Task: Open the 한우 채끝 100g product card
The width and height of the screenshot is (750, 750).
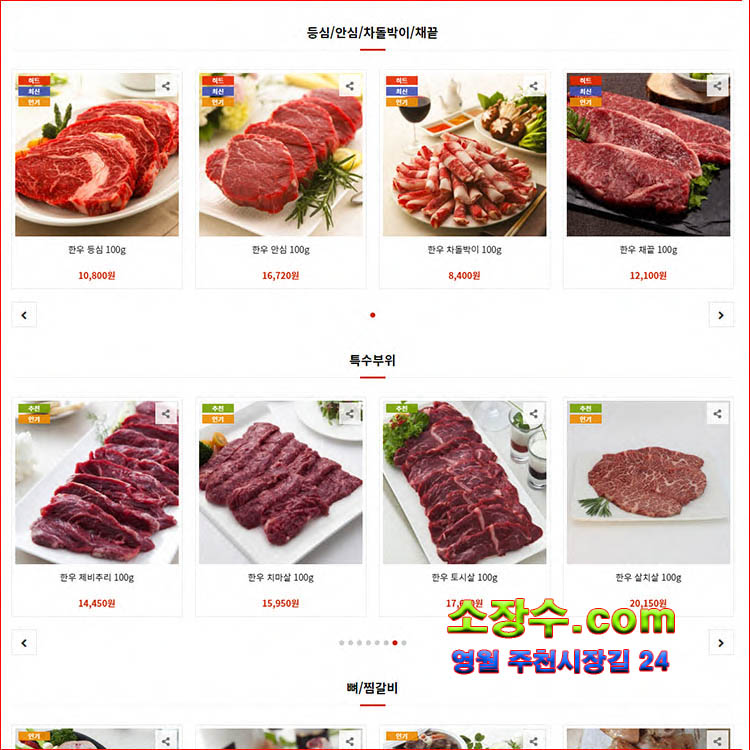Action: 648,155
